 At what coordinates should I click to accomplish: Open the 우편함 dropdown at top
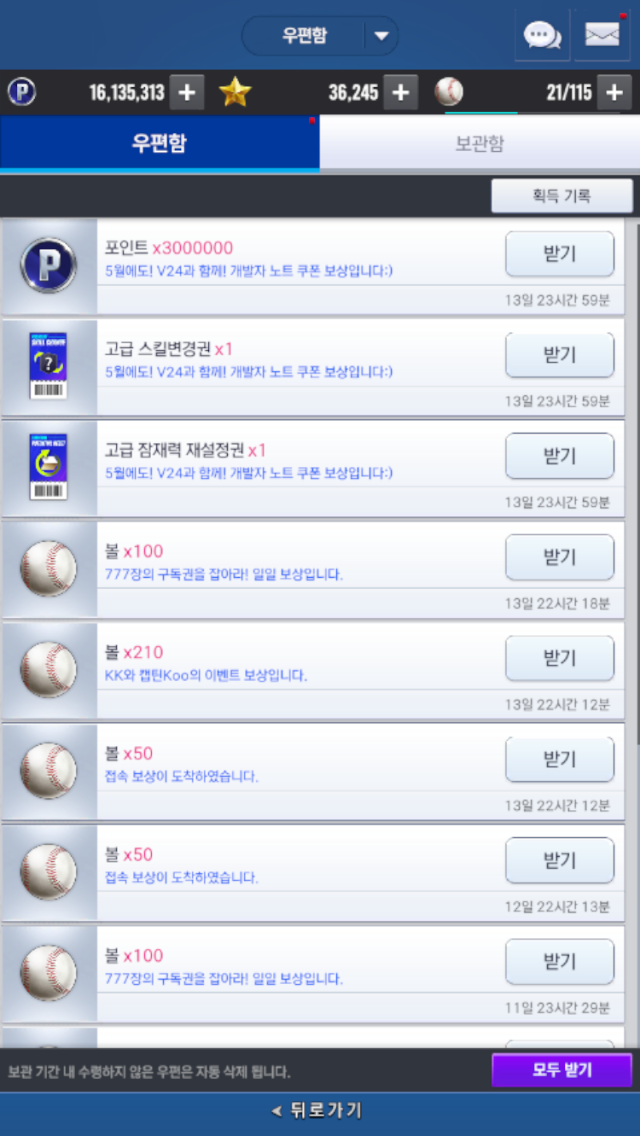pos(320,36)
